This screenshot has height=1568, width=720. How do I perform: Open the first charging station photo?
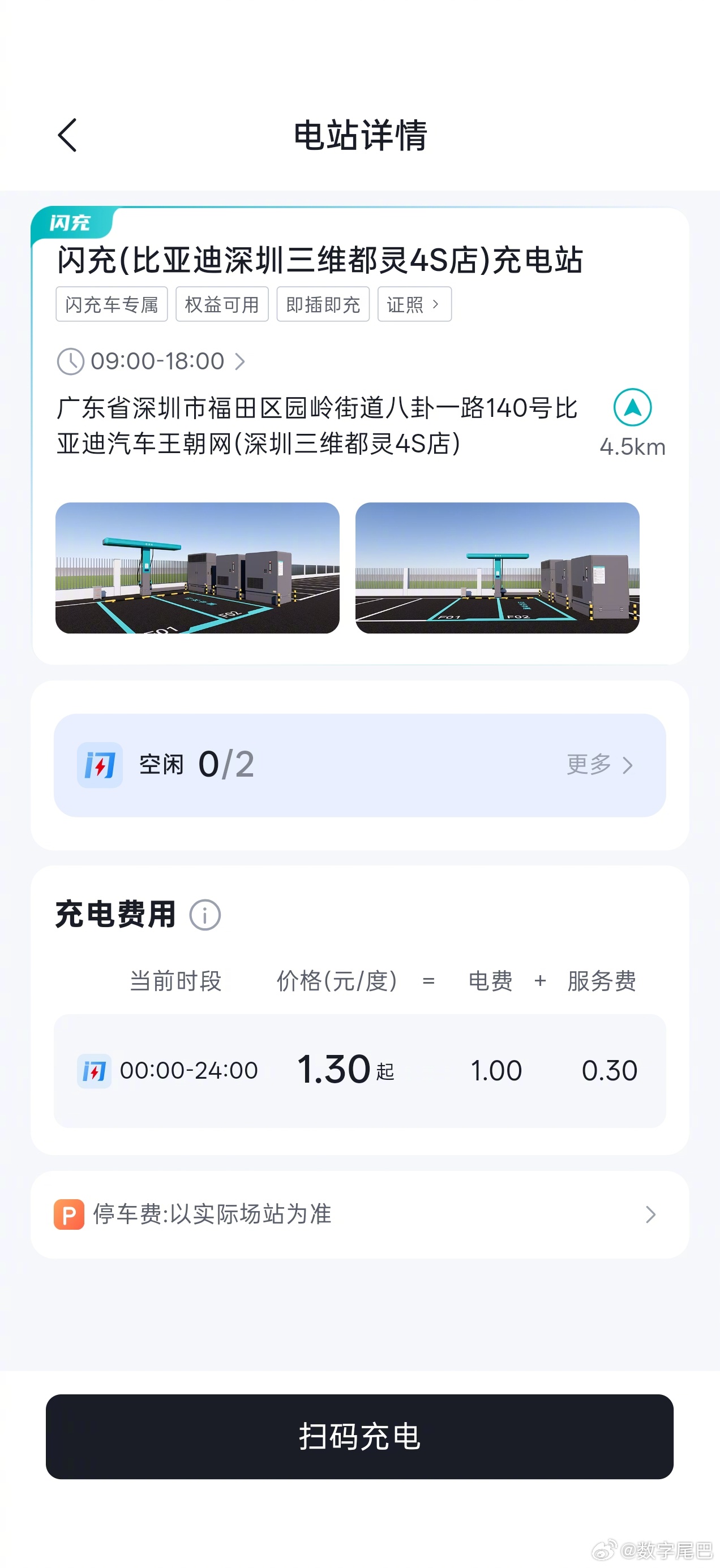coord(198,568)
